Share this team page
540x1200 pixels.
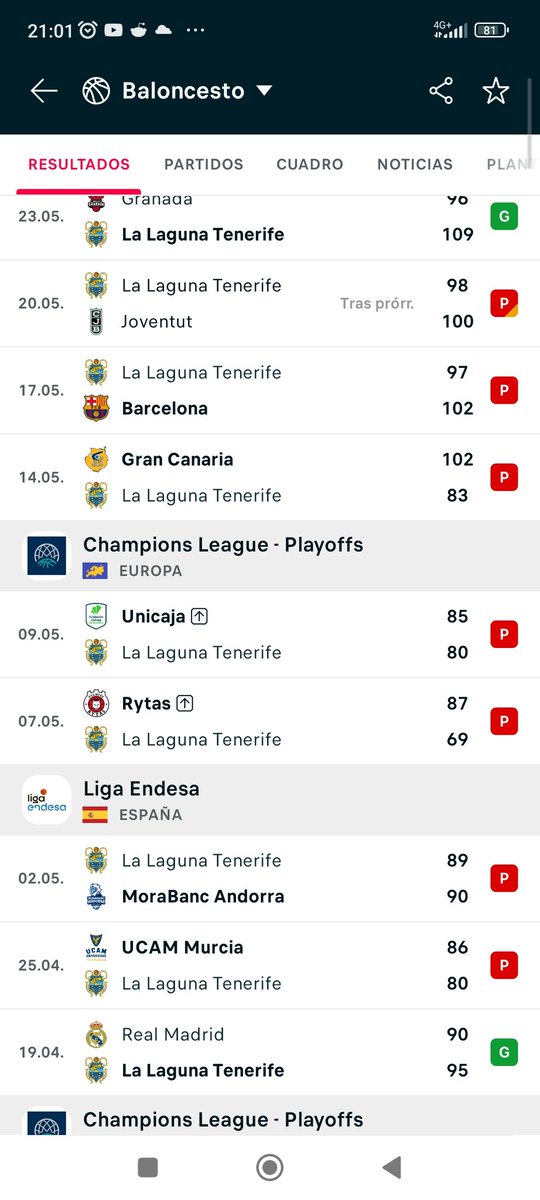(441, 91)
